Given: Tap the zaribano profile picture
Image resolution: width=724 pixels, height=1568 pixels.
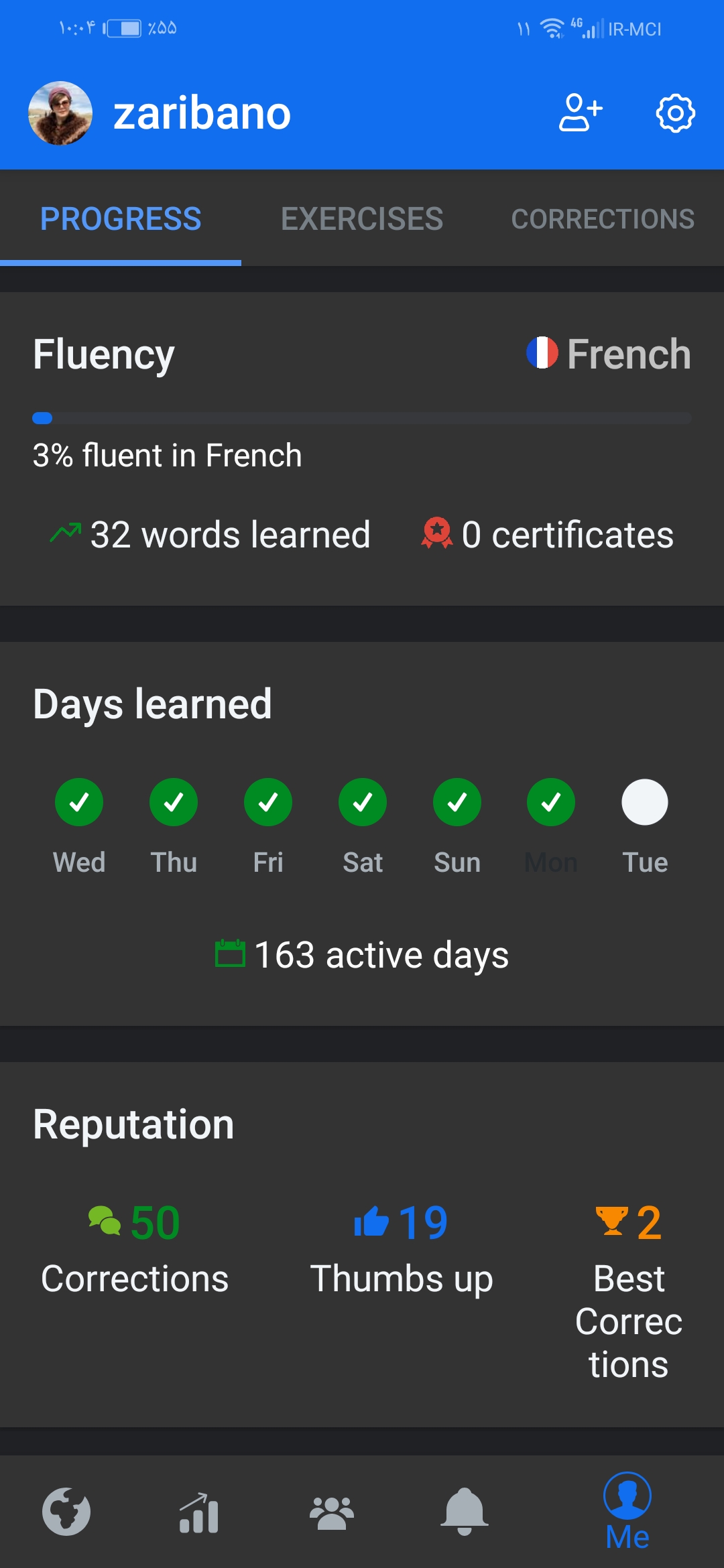Looking at the screenshot, I should 60,113.
